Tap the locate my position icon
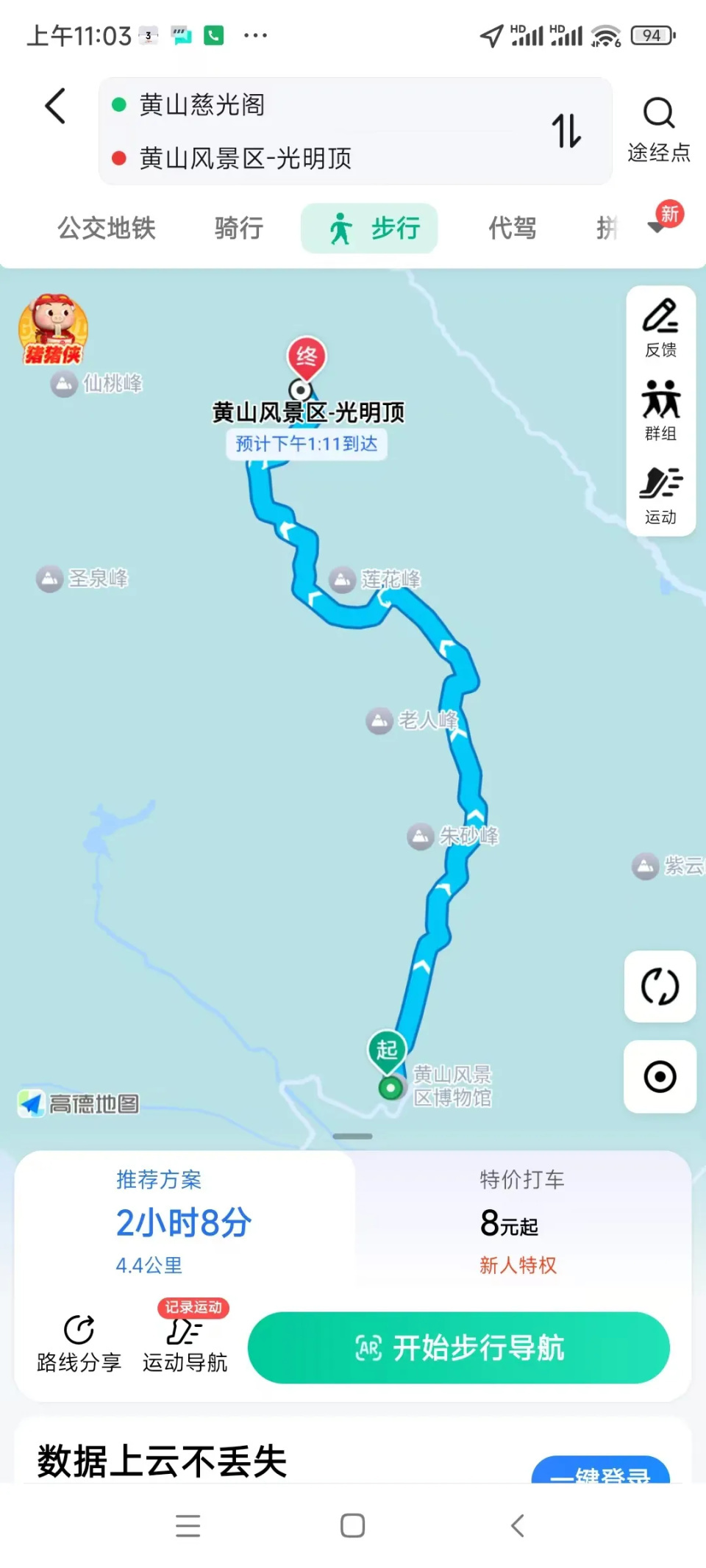Viewport: 706px width, 1568px height. point(660,1076)
